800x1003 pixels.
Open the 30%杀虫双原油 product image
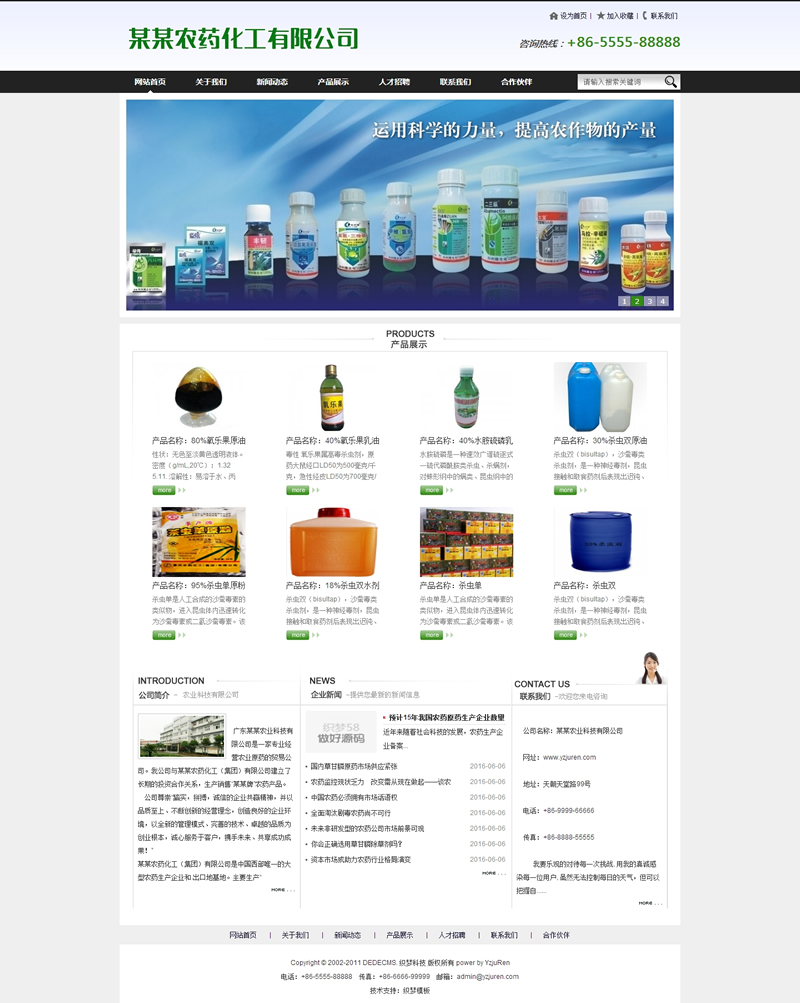click(x=600, y=396)
